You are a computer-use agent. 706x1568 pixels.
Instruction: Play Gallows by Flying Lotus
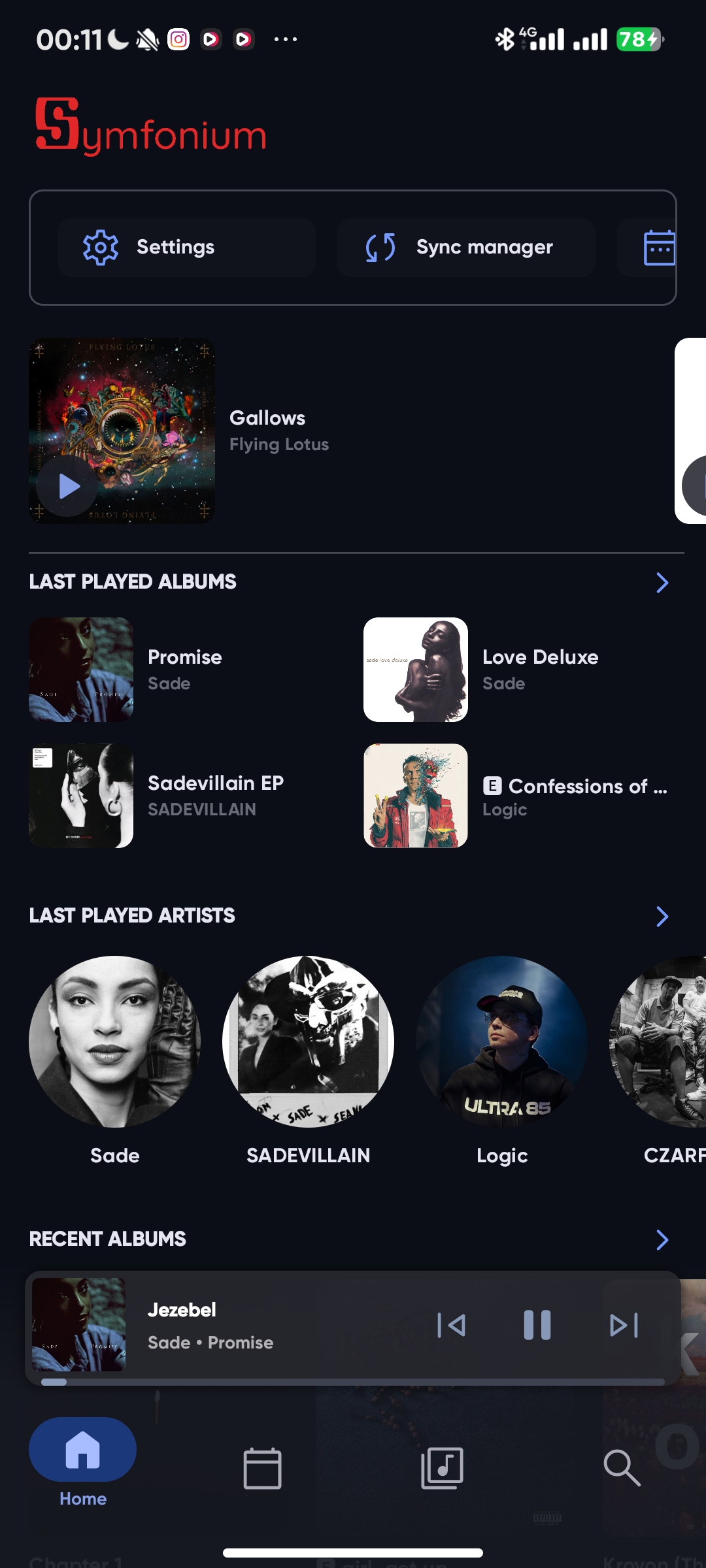point(68,486)
